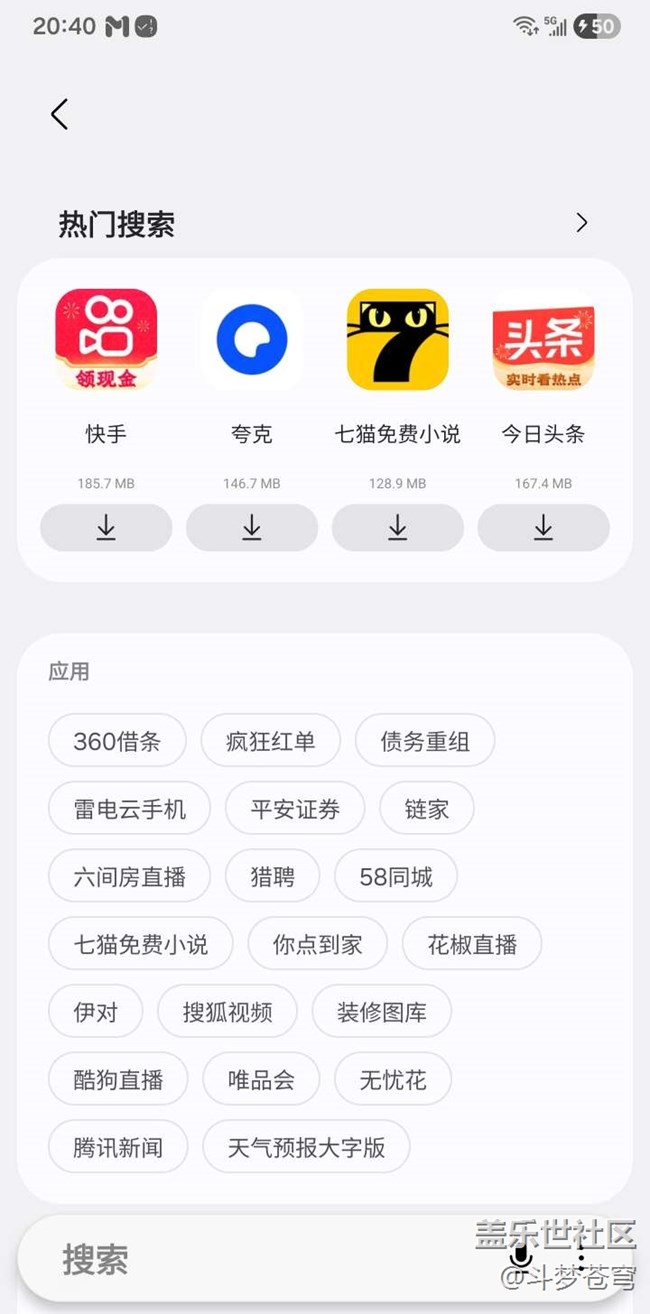The width and height of the screenshot is (650, 1314).
Task: Tap the 债务重组 chip
Action: [425, 741]
